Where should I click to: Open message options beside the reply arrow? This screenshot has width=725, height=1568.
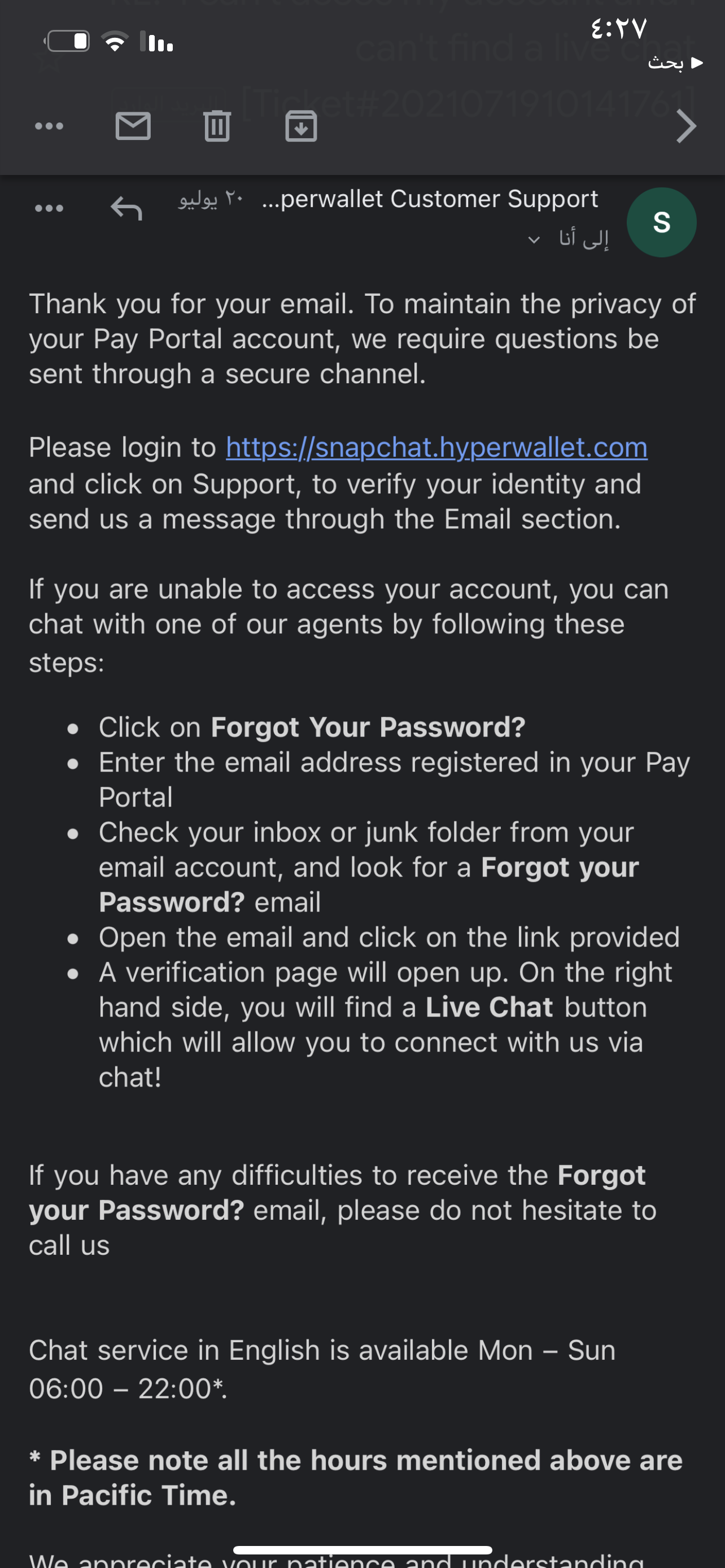[49, 209]
